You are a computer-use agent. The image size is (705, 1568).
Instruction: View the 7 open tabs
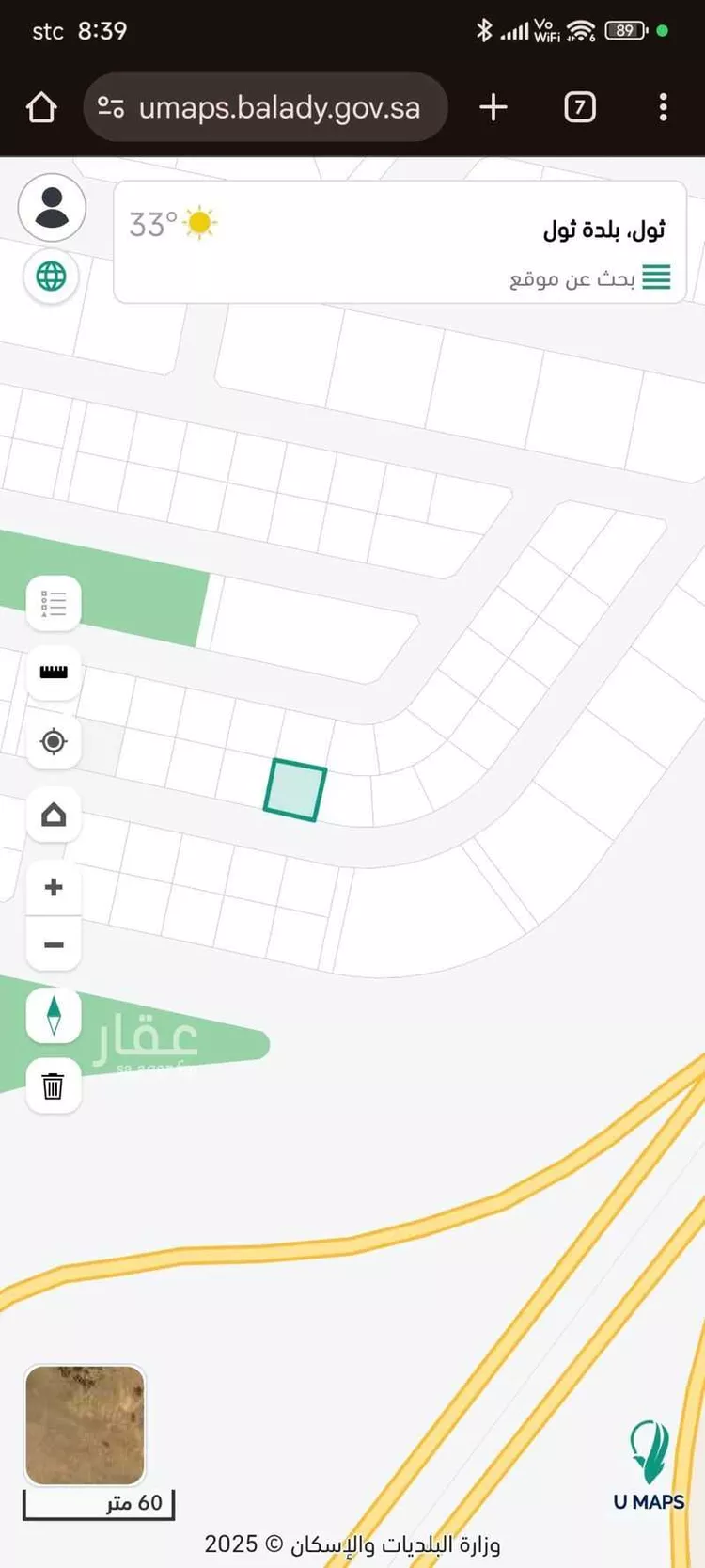[x=580, y=107]
